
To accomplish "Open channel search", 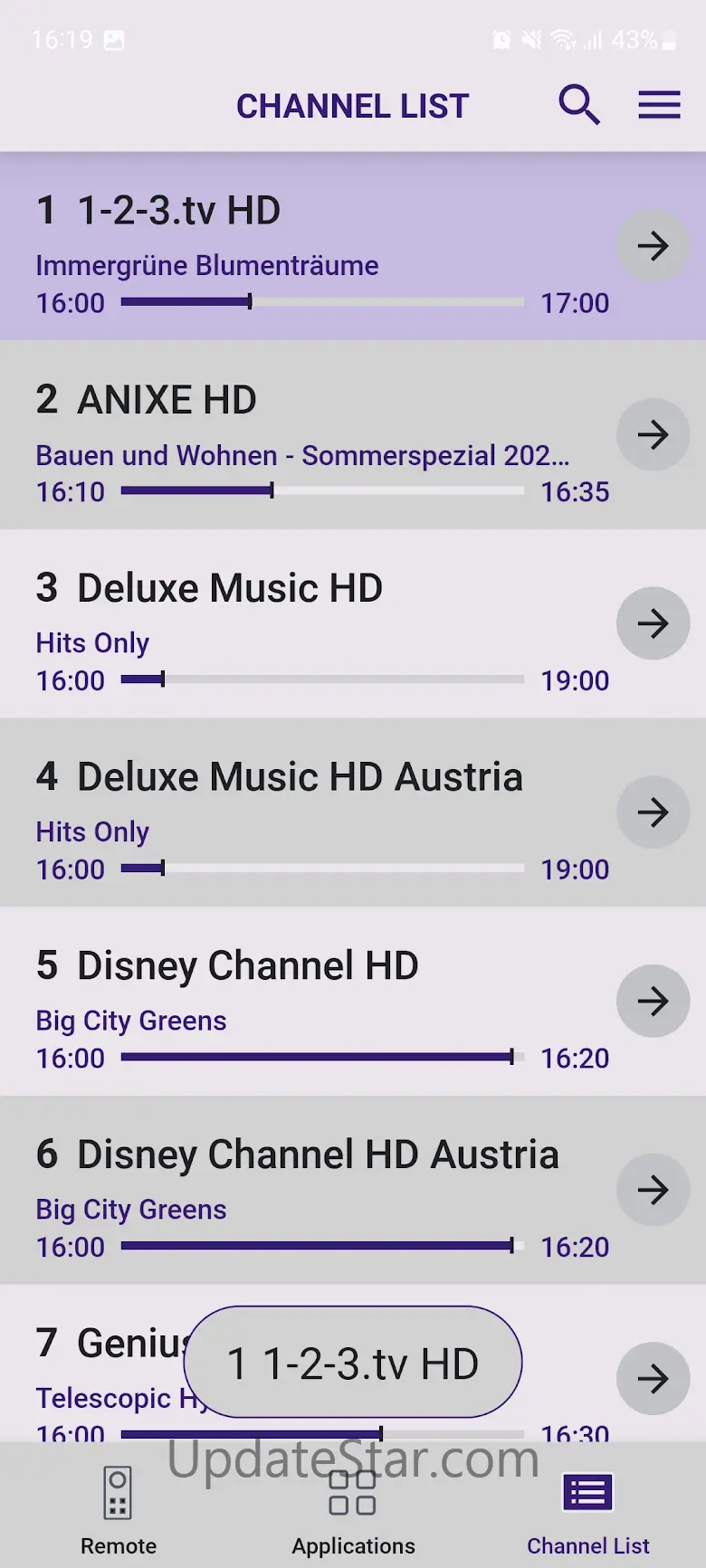I will (579, 106).
